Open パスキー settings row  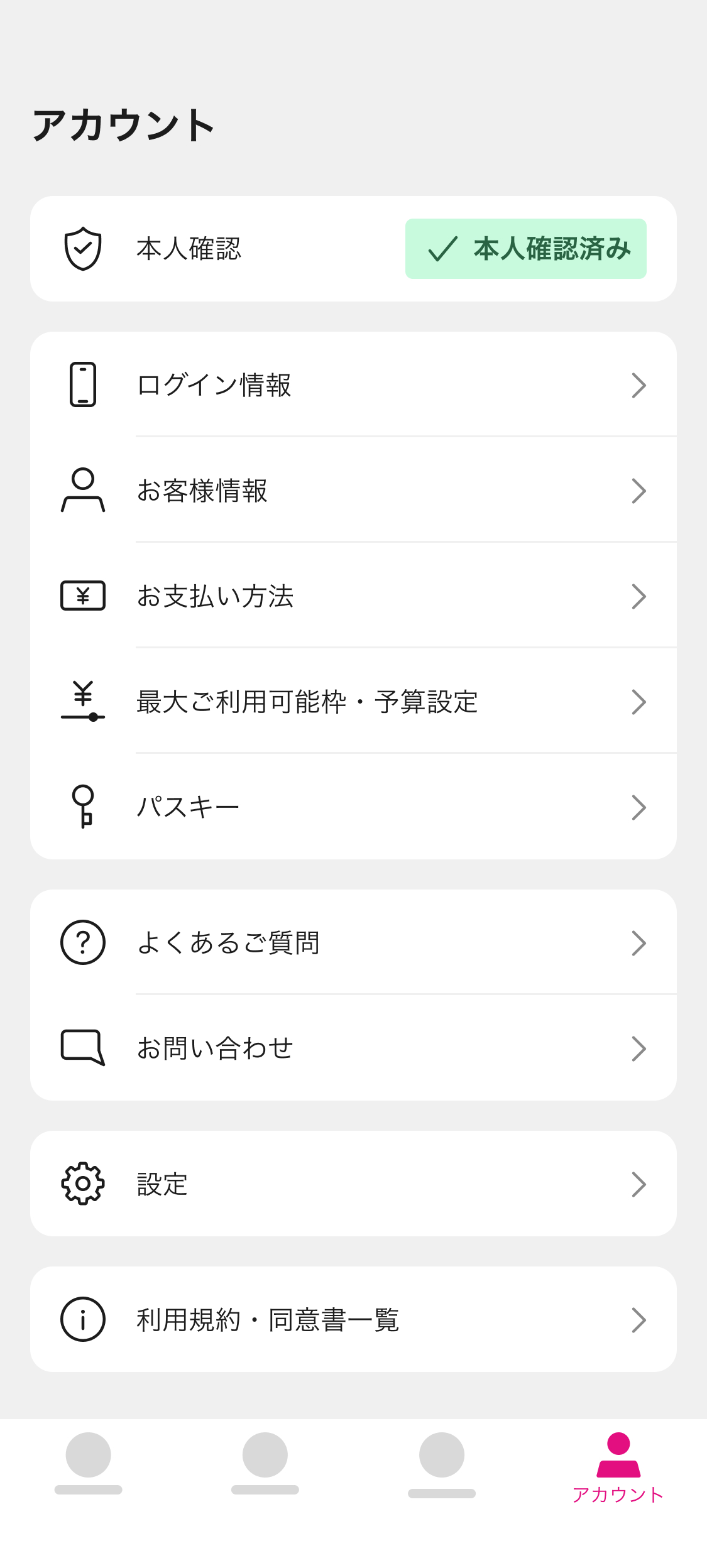tap(353, 807)
